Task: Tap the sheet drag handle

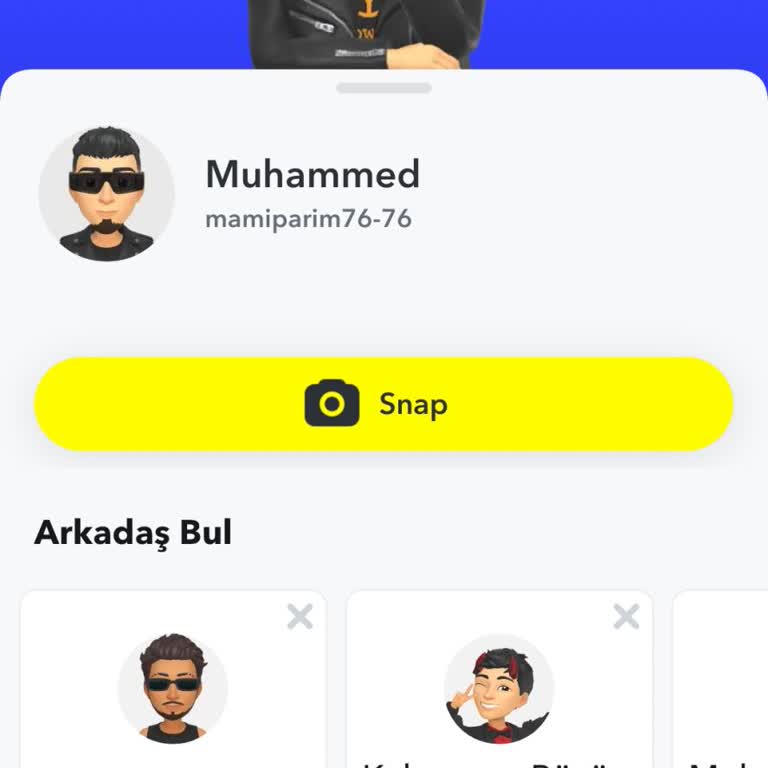Action: coord(384,88)
